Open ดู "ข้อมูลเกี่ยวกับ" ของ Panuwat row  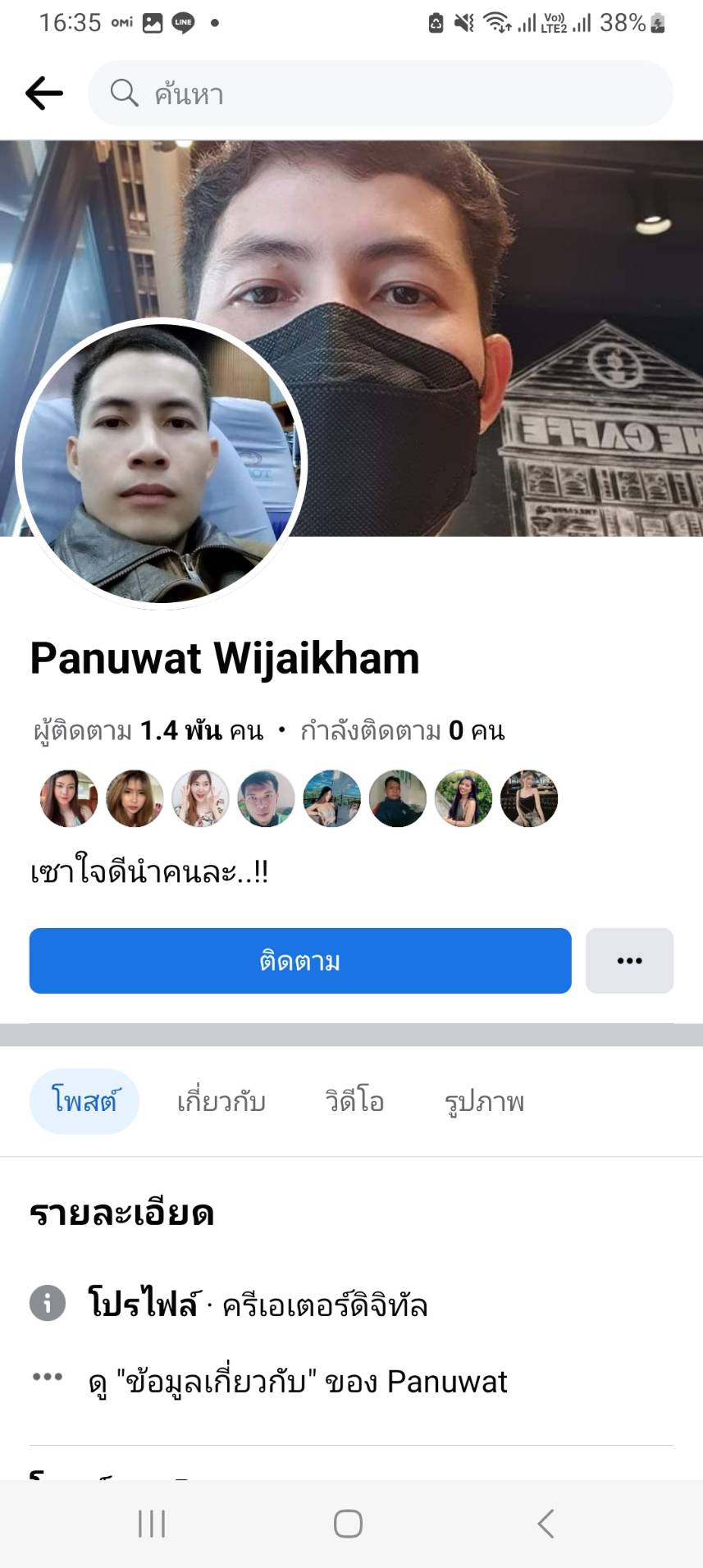coord(298,1382)
